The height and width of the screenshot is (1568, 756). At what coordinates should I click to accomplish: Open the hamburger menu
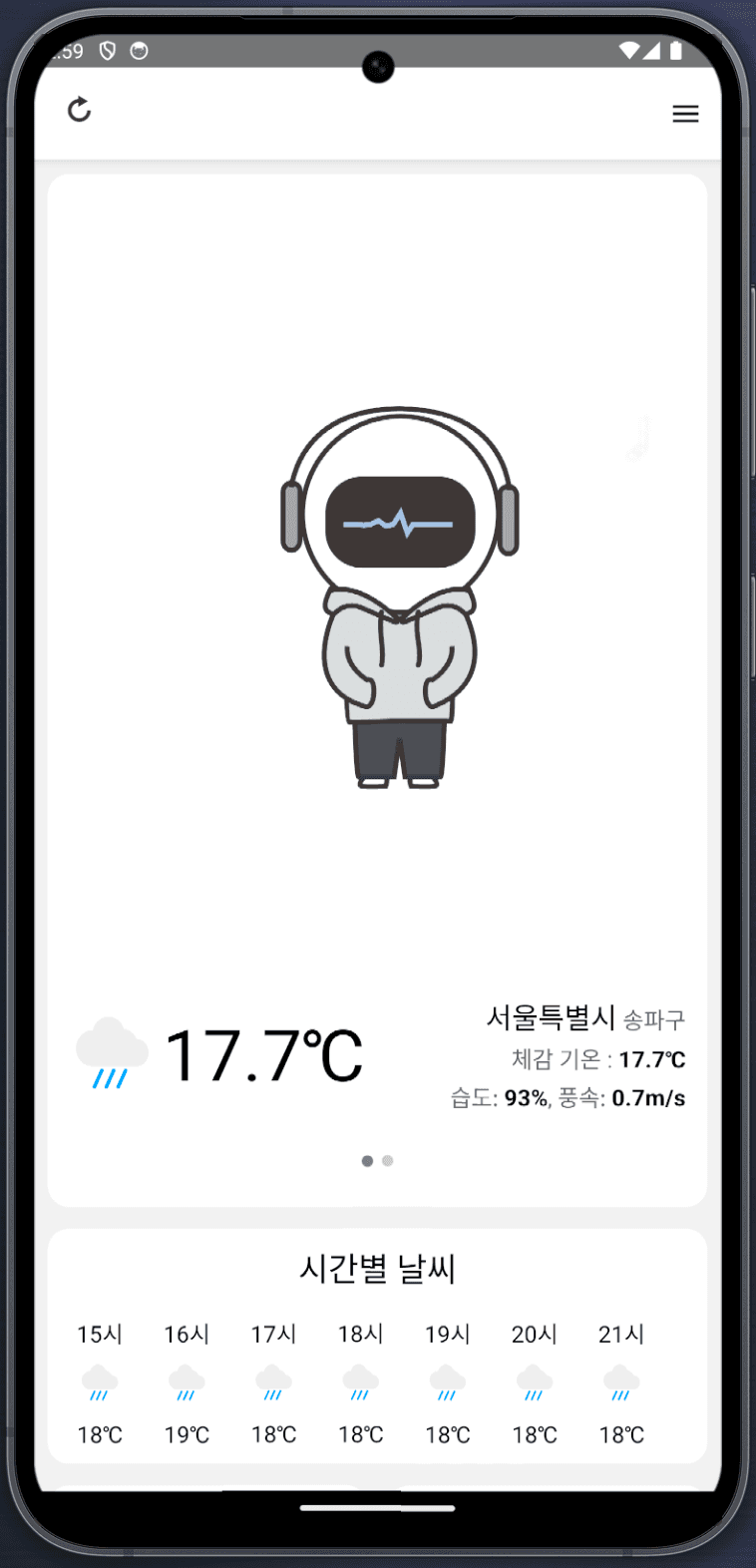pyautogui.click(x=685, y=114)
